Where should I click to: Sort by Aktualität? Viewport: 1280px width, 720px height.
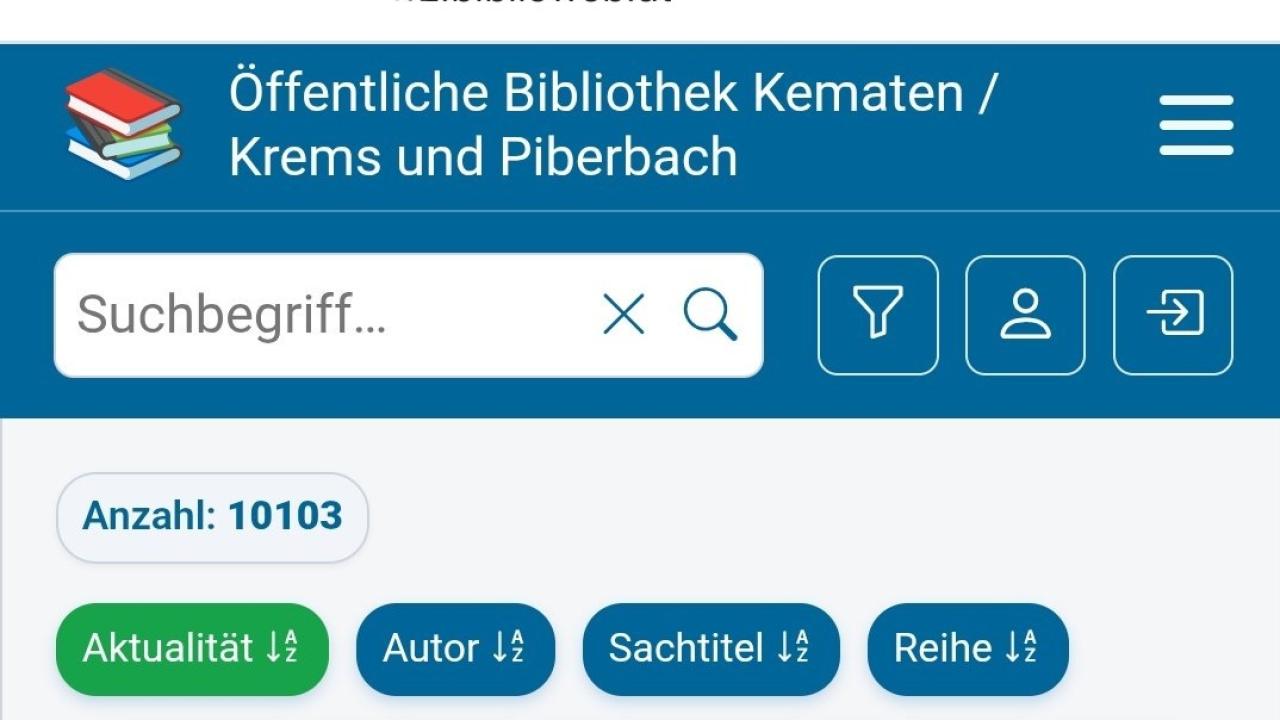(191, 649)
